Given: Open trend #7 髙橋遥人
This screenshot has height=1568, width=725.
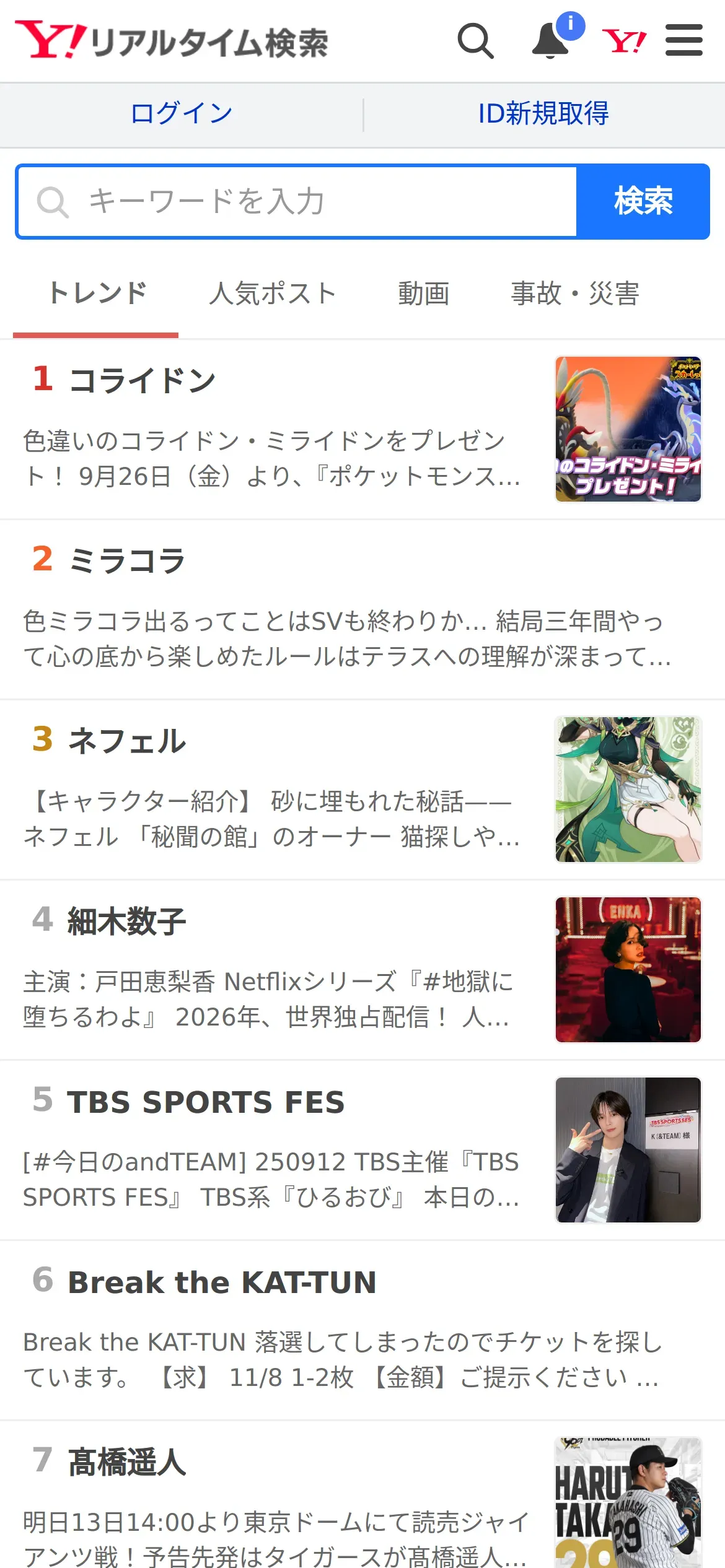Looking at the screenshot, I should point(127,1462).
